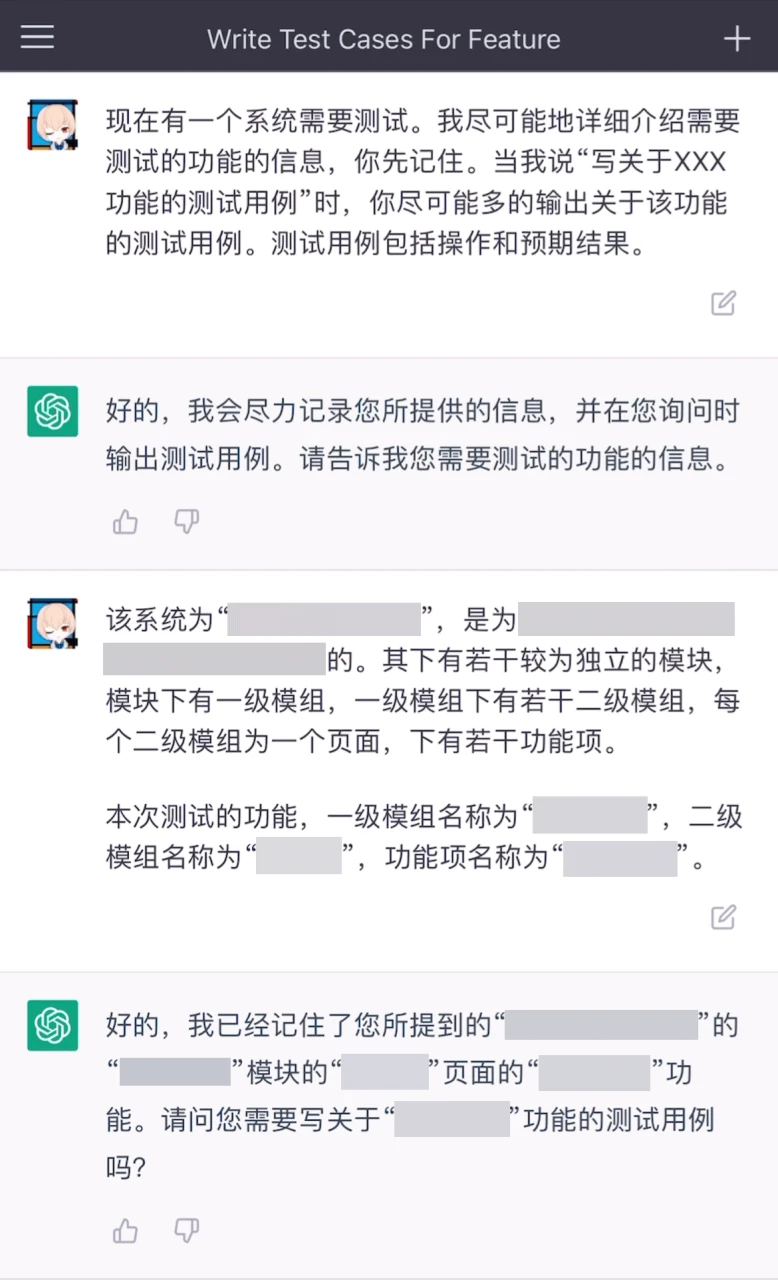Thumbs down the reply starting 好的，我会尽力记录
778x1280 pixels.
[x=187, y=521]
